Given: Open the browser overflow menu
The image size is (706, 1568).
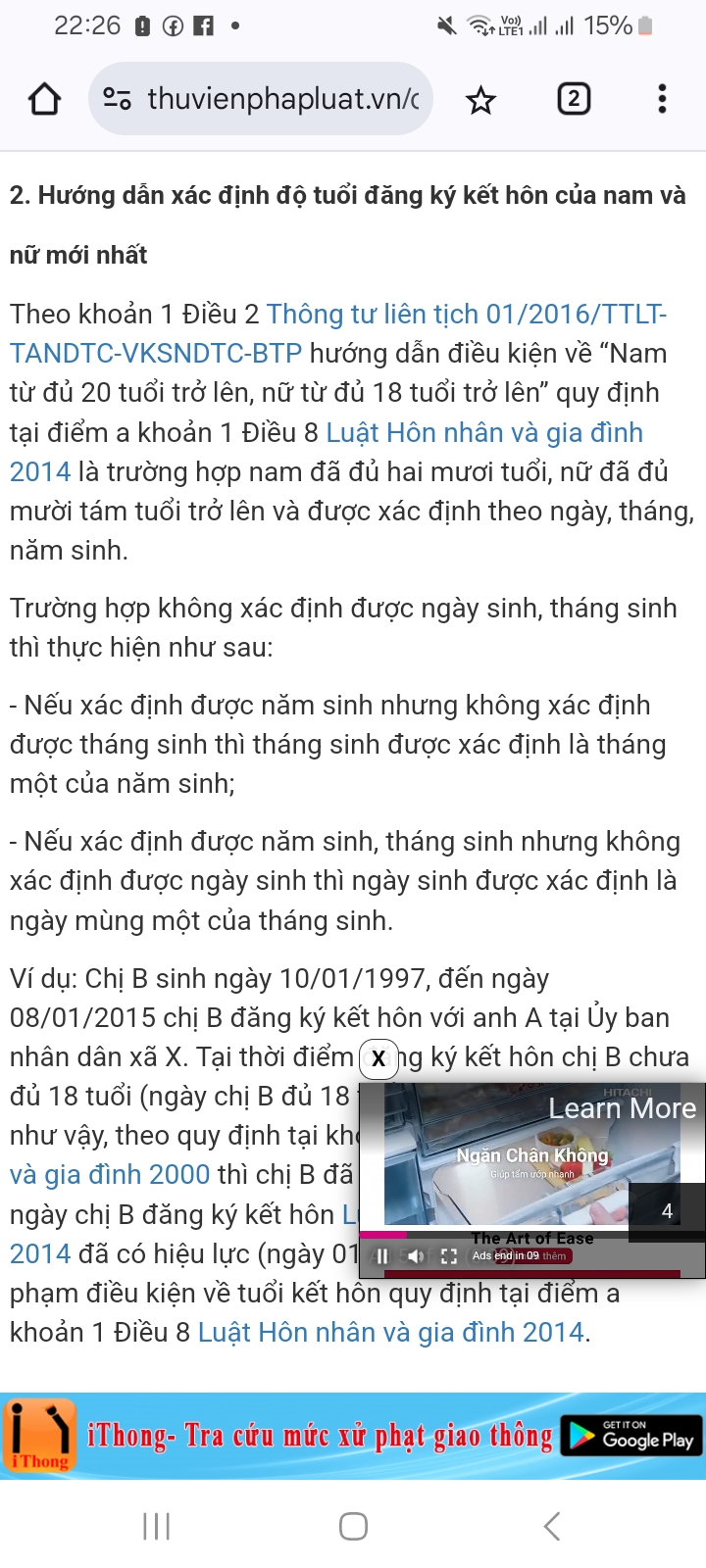Looking at the screenshot, I should point(662,99).
